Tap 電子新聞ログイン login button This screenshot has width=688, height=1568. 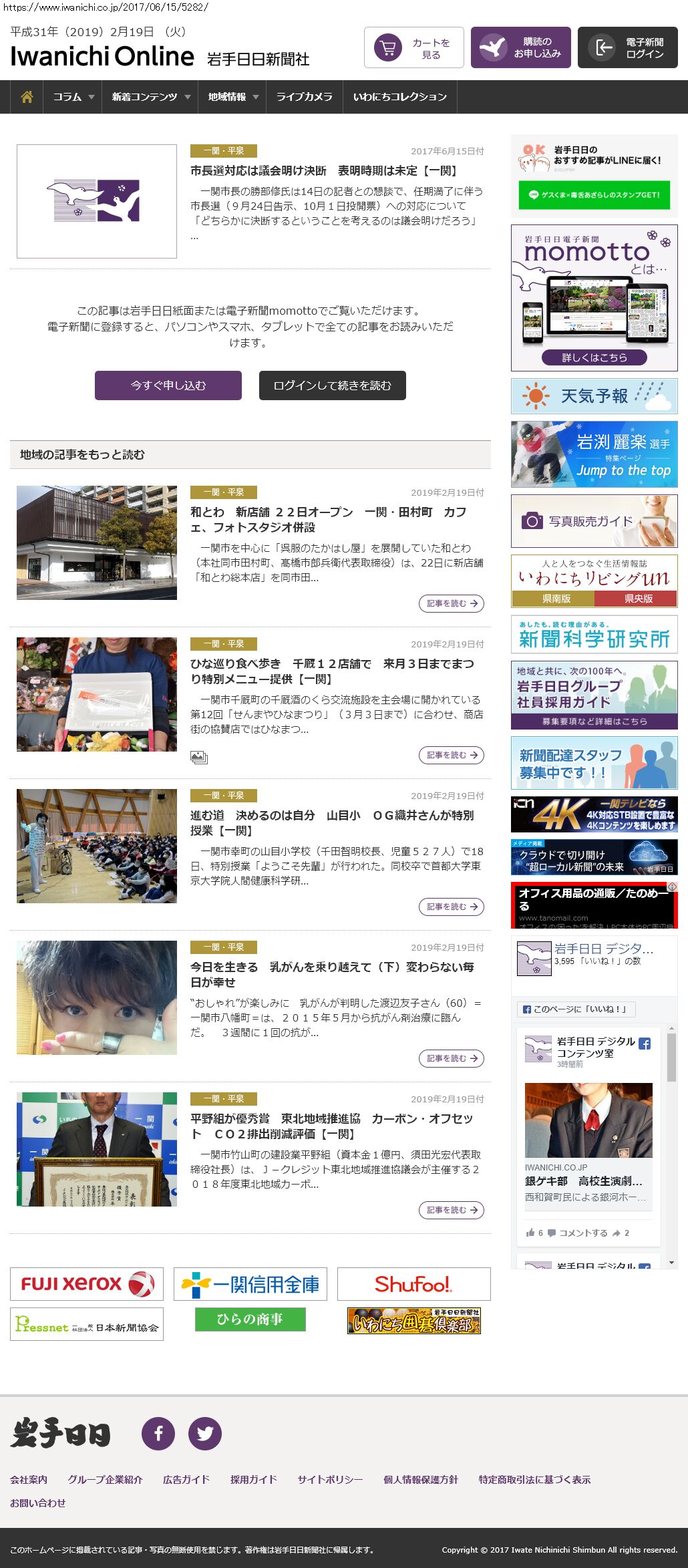tap(628, 48)
